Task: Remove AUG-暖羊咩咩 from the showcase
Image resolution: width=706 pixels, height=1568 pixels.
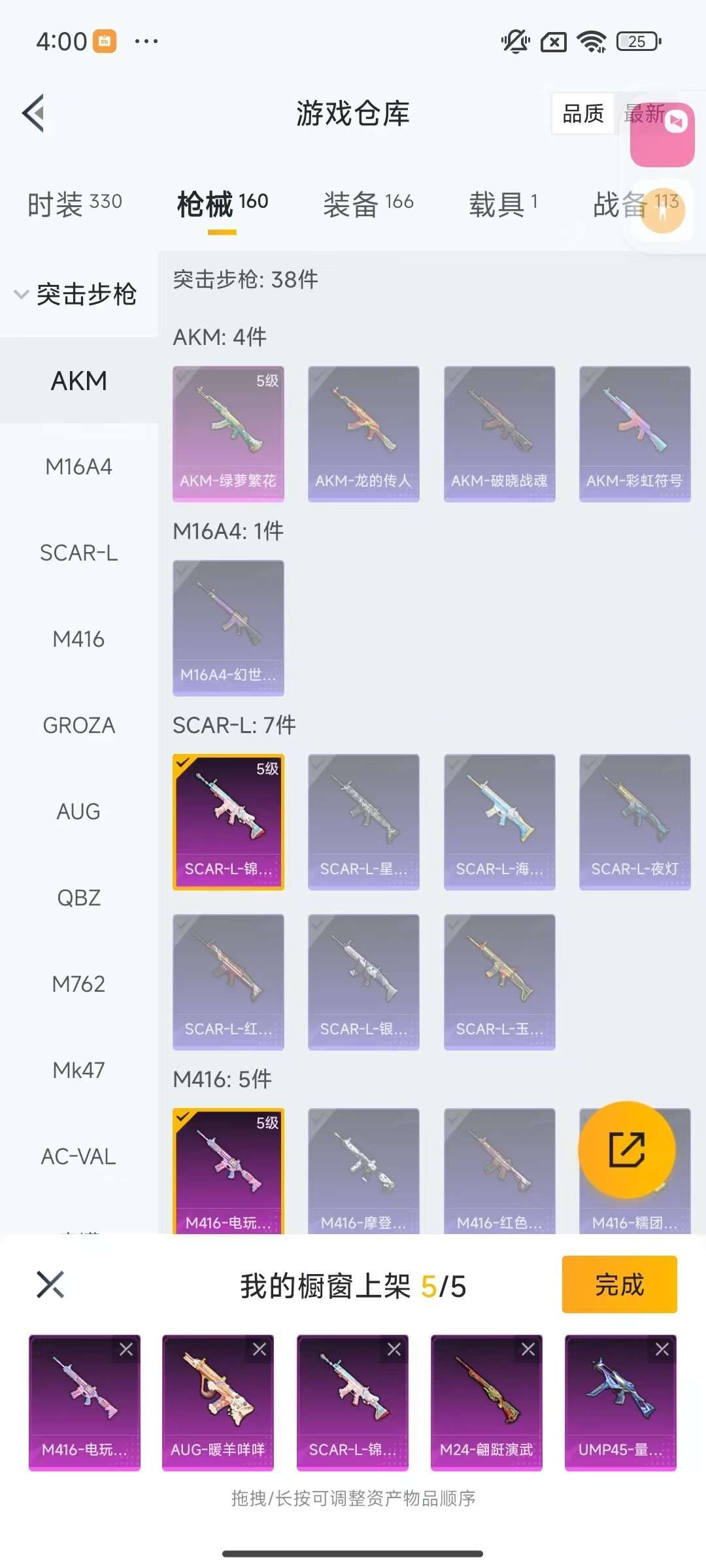Action: pyautogui.click(x=260, y=1349)
